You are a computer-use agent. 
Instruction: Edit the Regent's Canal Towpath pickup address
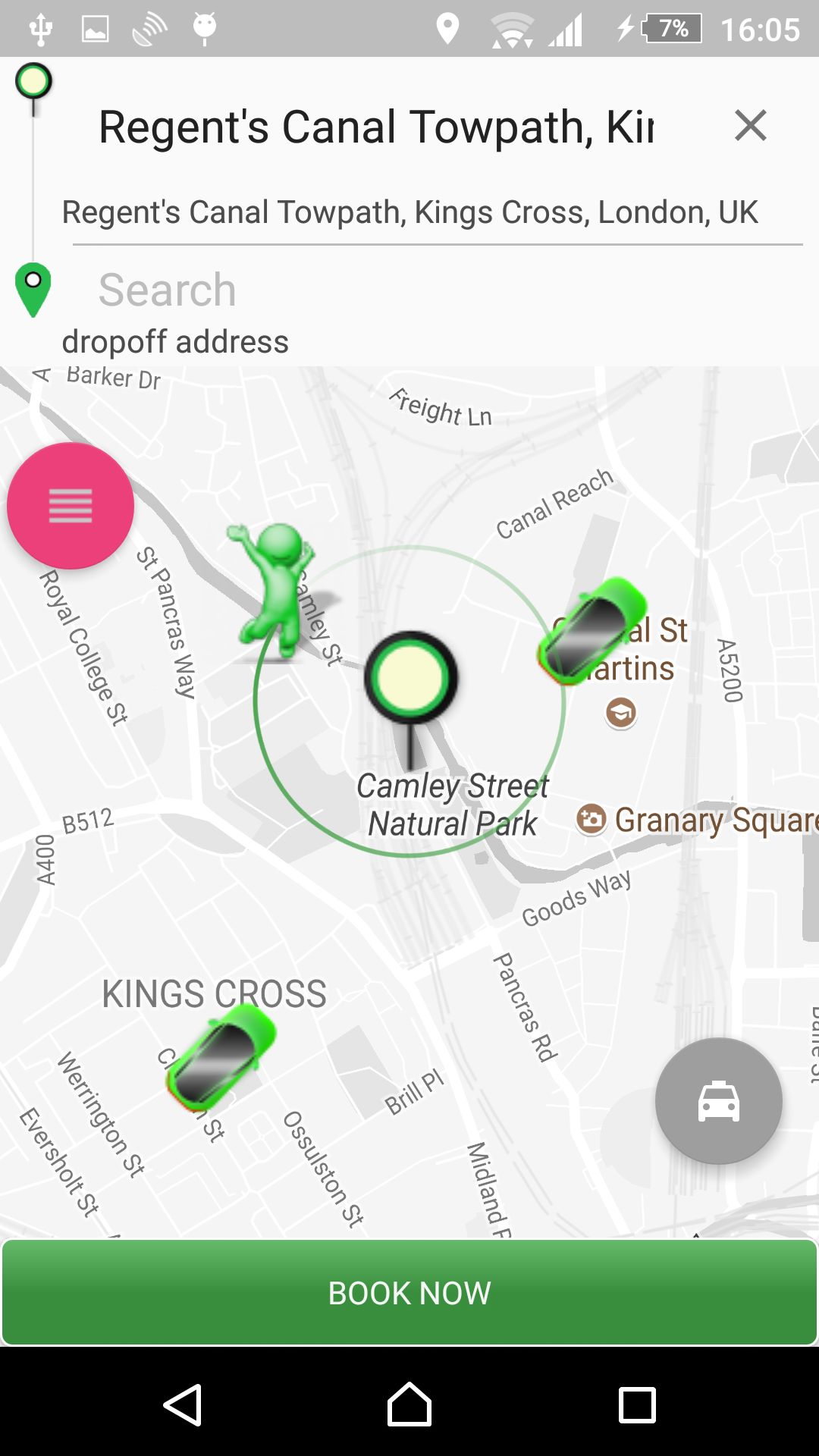[375, 127]
